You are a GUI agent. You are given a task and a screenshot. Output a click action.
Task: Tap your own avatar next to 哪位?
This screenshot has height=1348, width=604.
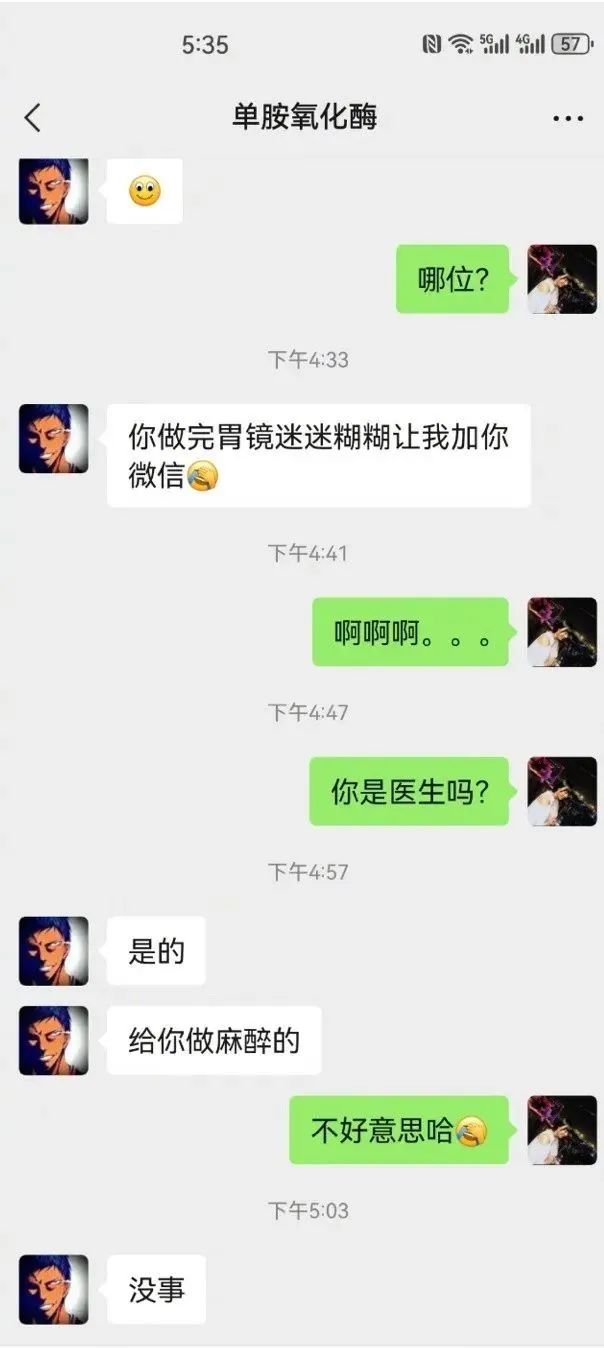click(x=562, y=280)
